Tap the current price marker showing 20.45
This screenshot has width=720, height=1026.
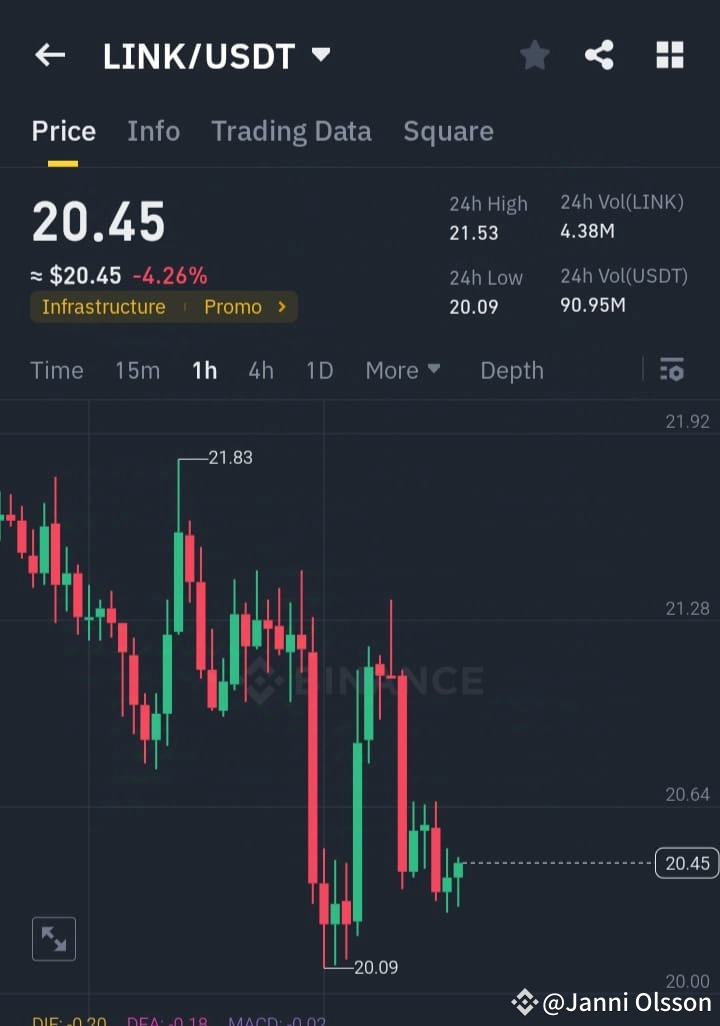(686, 863)
